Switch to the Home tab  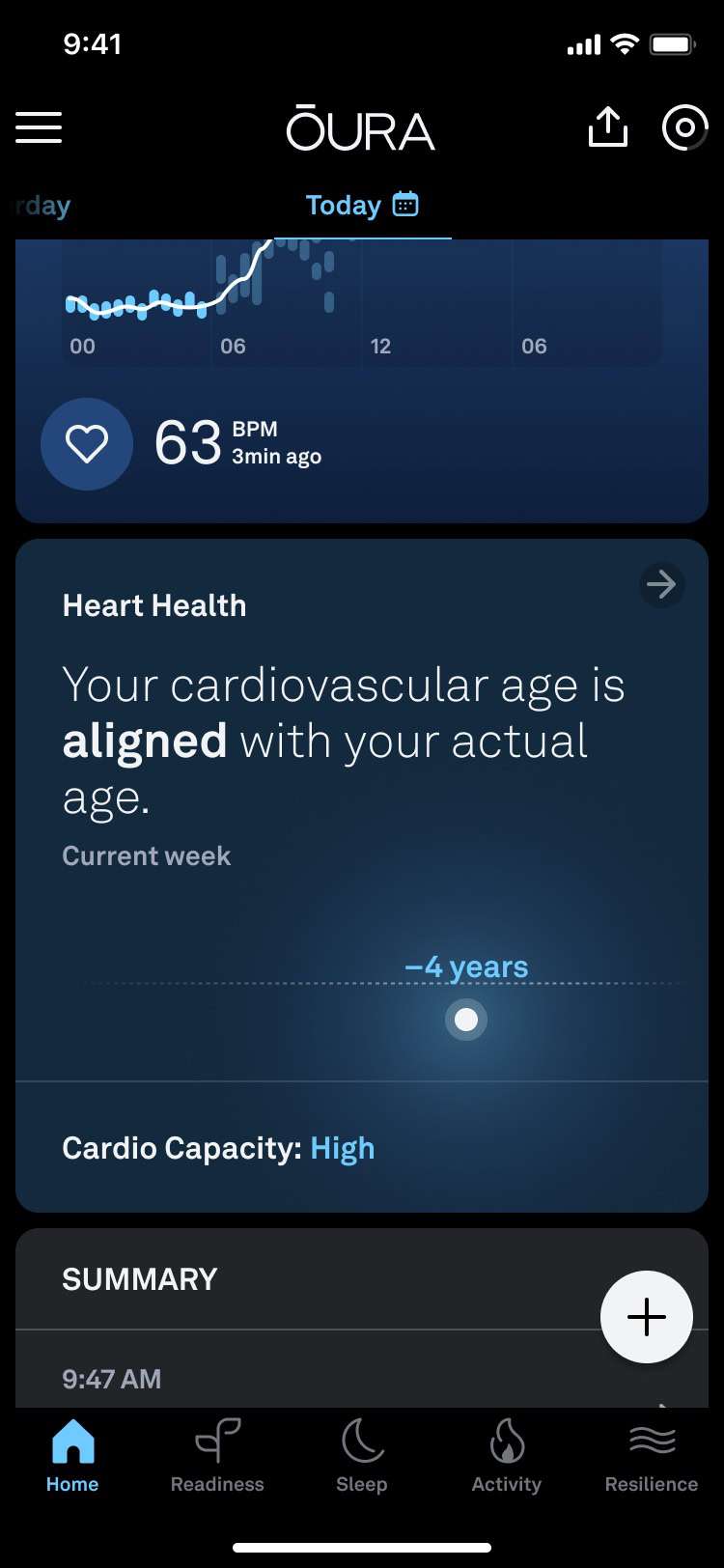72,1456
